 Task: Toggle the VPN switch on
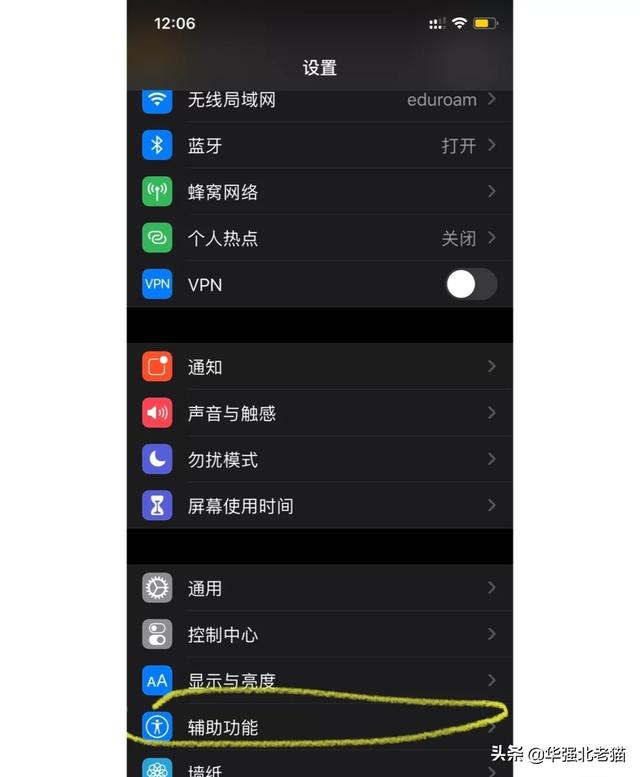click(470, 285)
